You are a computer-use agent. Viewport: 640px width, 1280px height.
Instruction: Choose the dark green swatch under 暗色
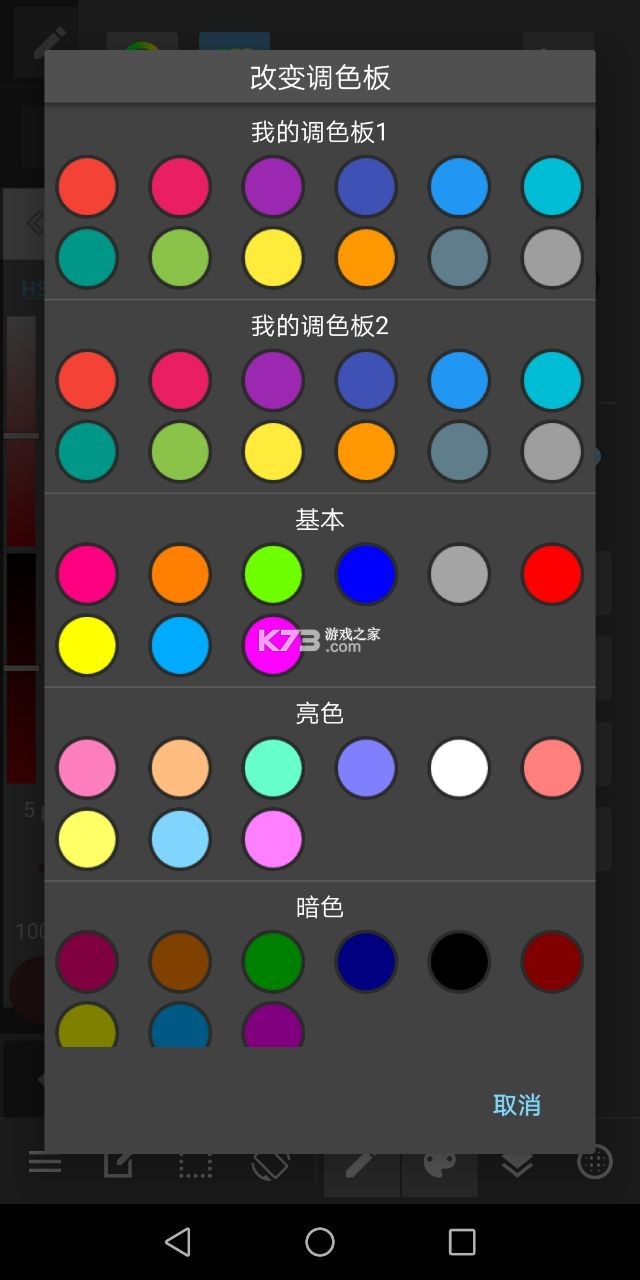coord(273,962)
